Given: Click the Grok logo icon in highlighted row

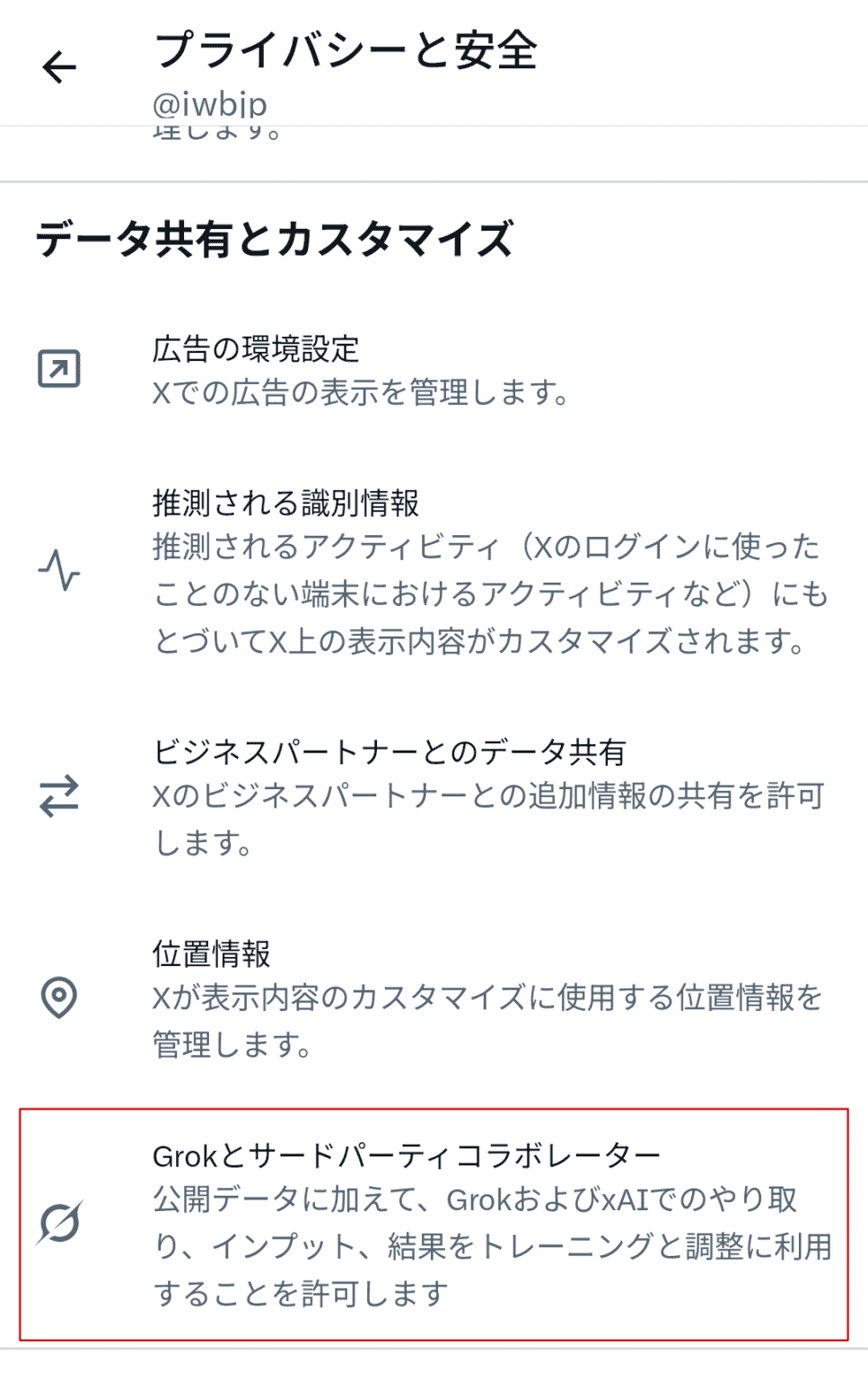Looking at the screenshot, I should point(59,1222).
